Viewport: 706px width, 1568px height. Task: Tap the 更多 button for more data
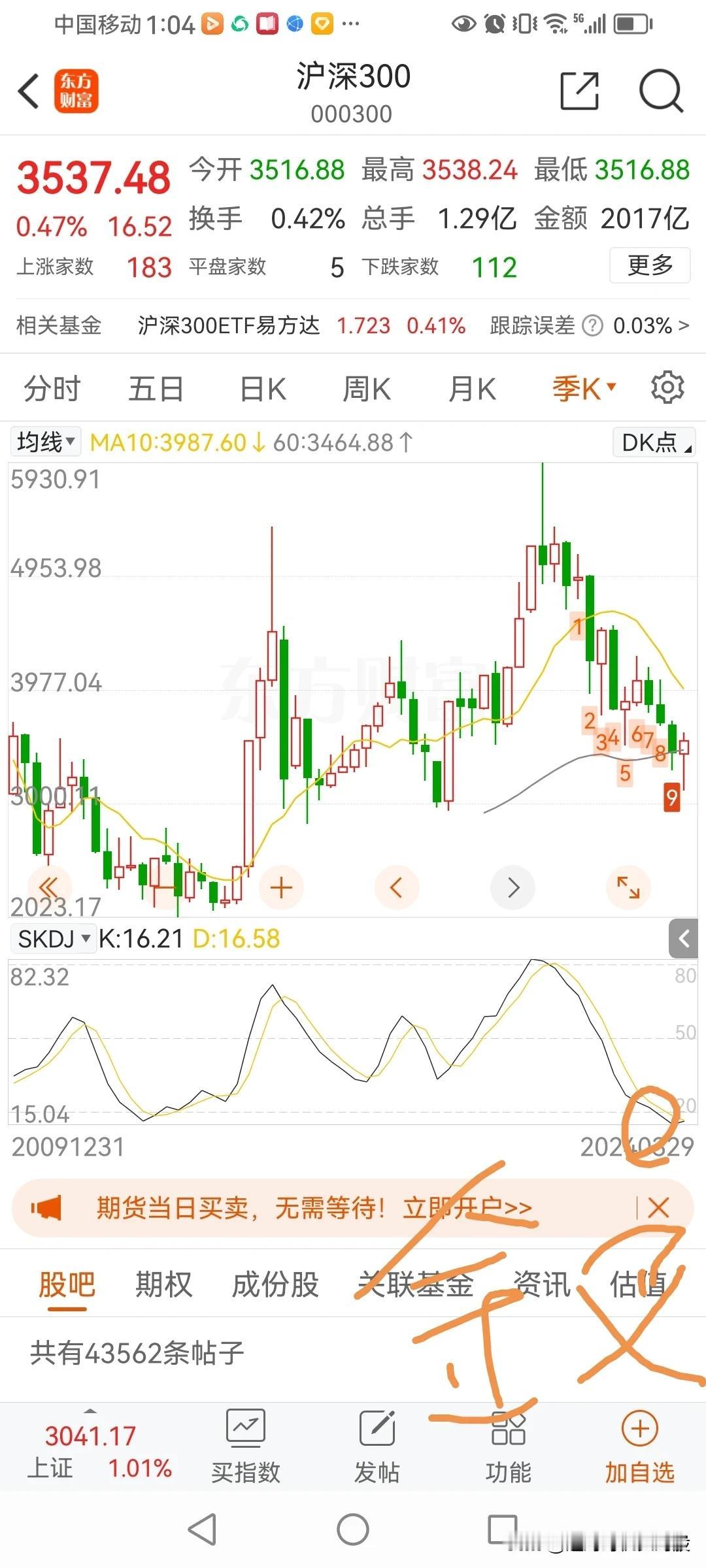point(649,265)
